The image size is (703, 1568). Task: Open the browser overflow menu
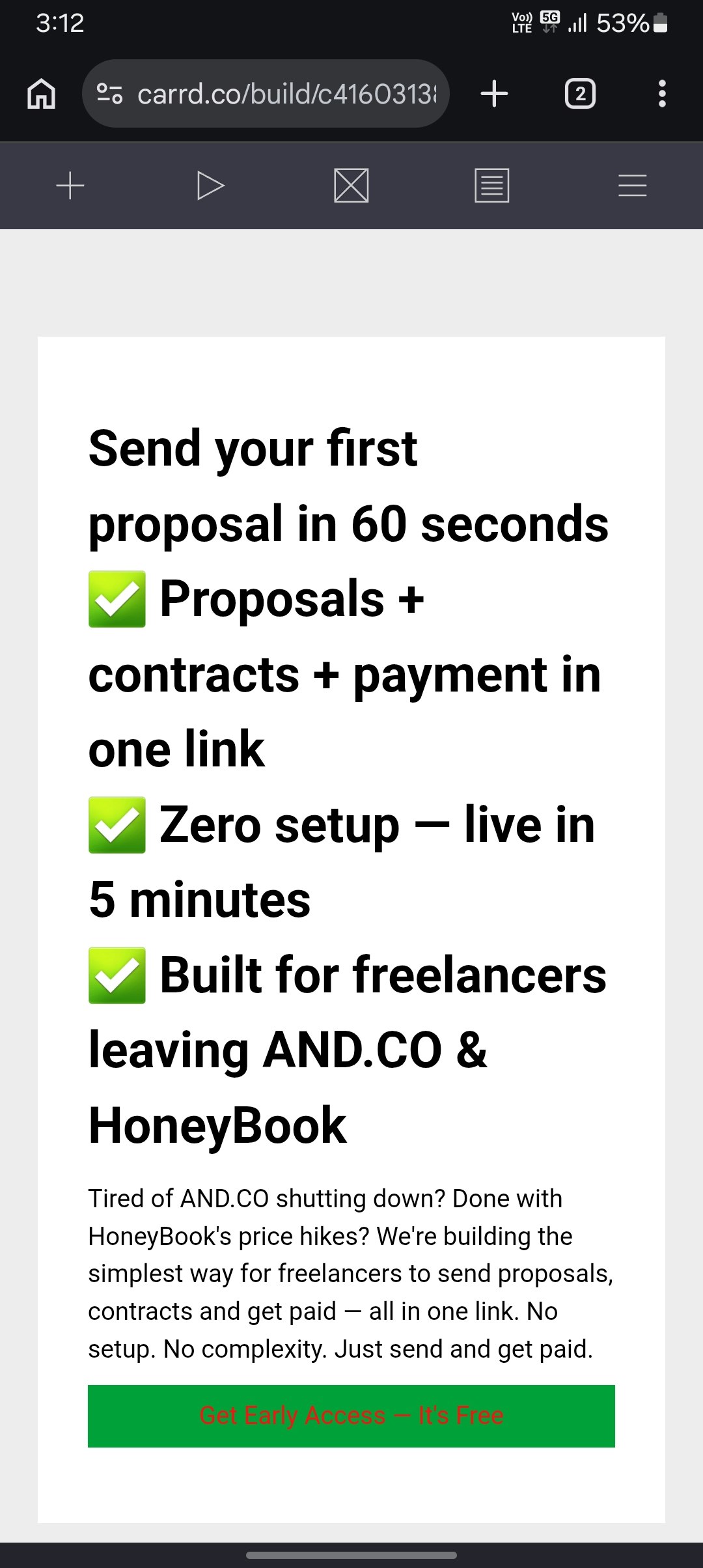(x=662, y=94)
